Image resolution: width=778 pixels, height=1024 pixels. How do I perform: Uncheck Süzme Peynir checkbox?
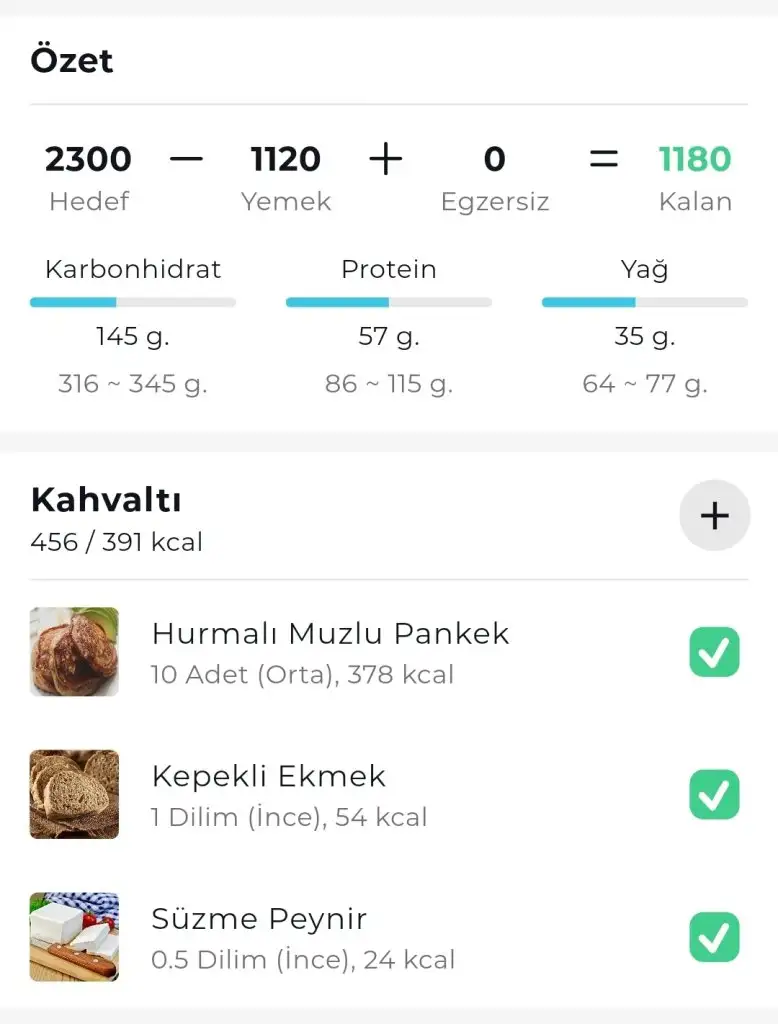pos(714,937)
